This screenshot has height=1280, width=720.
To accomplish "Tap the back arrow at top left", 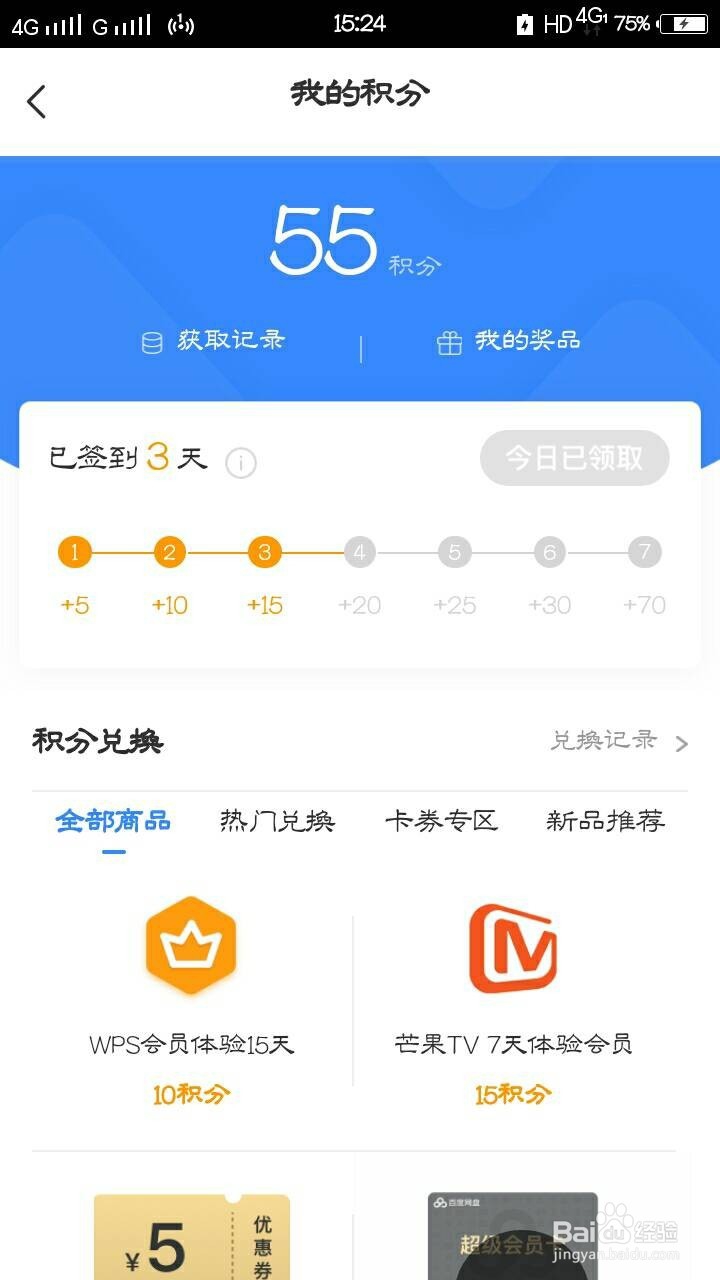I will point(36,101).
